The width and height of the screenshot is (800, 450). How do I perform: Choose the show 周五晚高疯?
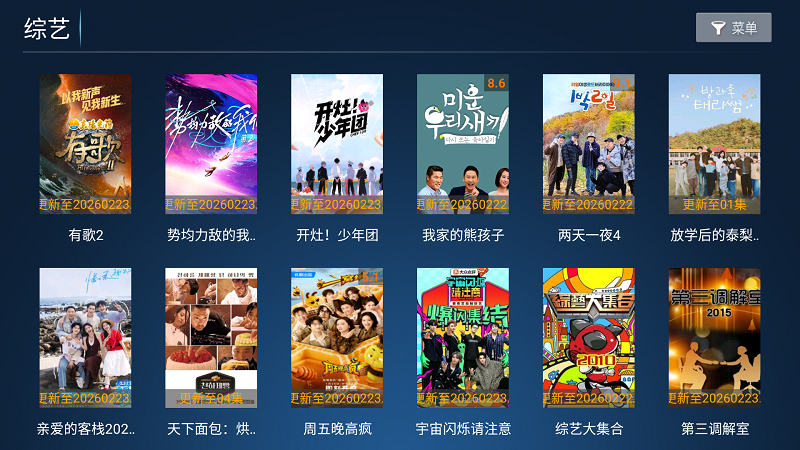(x=337, y=338)
